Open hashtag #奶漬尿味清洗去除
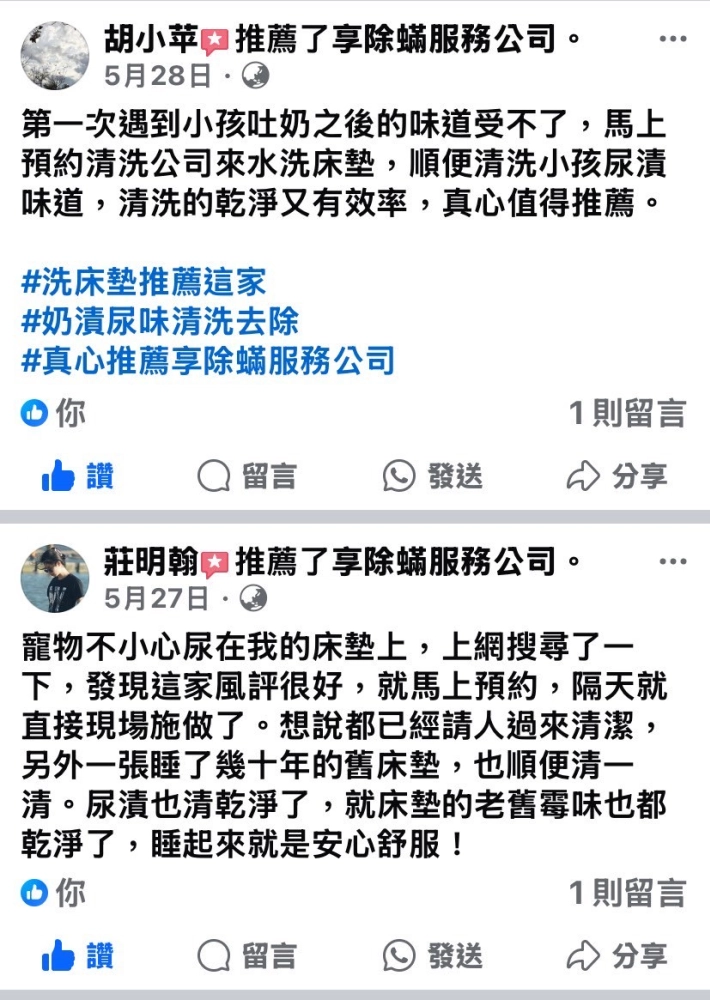The width and height of the screenshot is (710, 1000). tap(160, 321)
